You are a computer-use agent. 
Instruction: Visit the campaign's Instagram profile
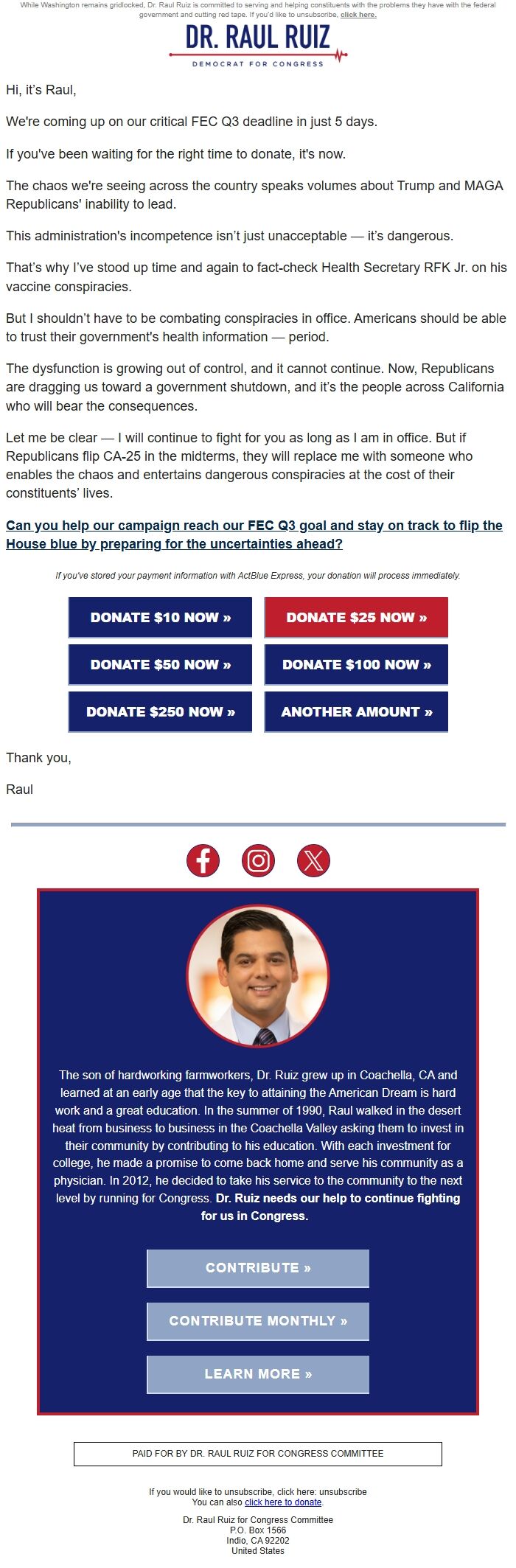coord(258,860)
